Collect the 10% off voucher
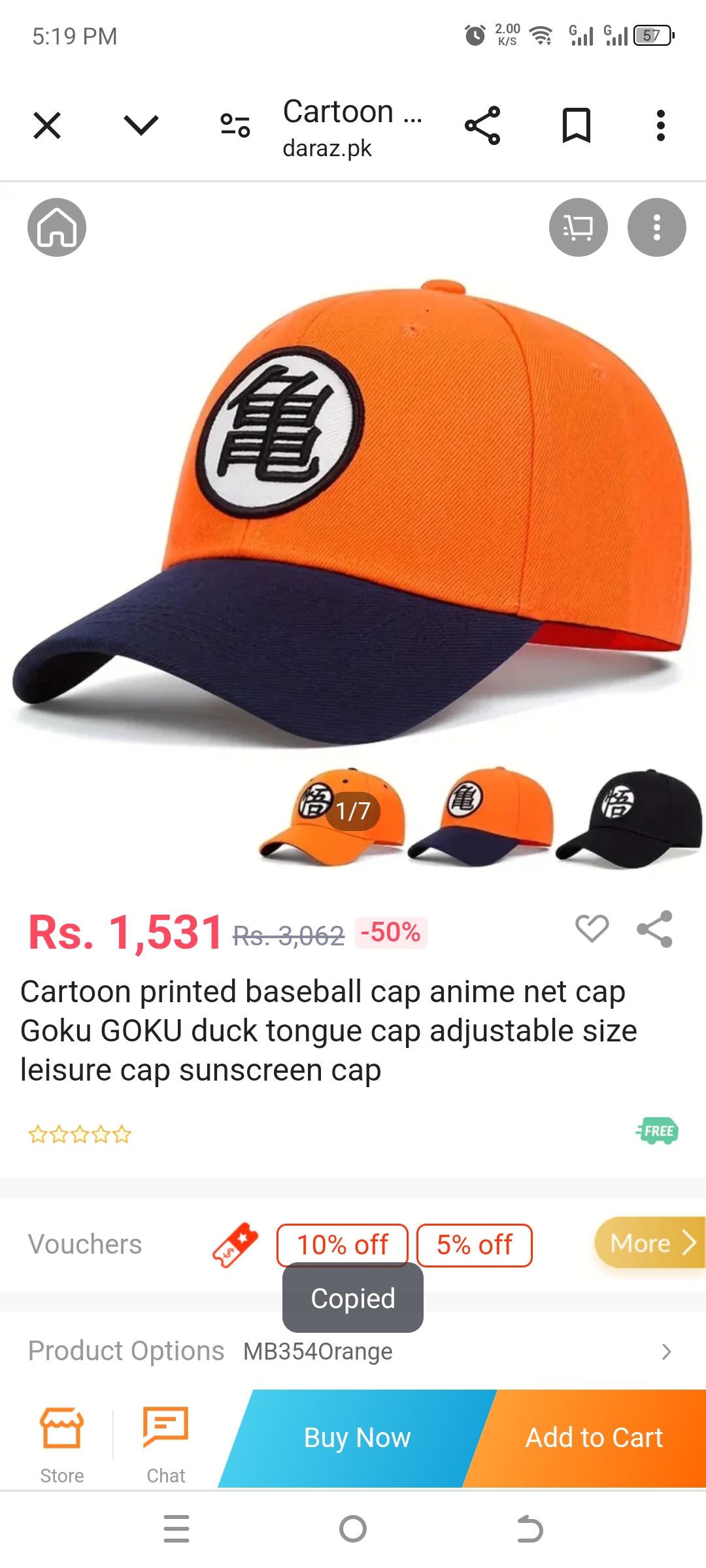 (343, 1245)
